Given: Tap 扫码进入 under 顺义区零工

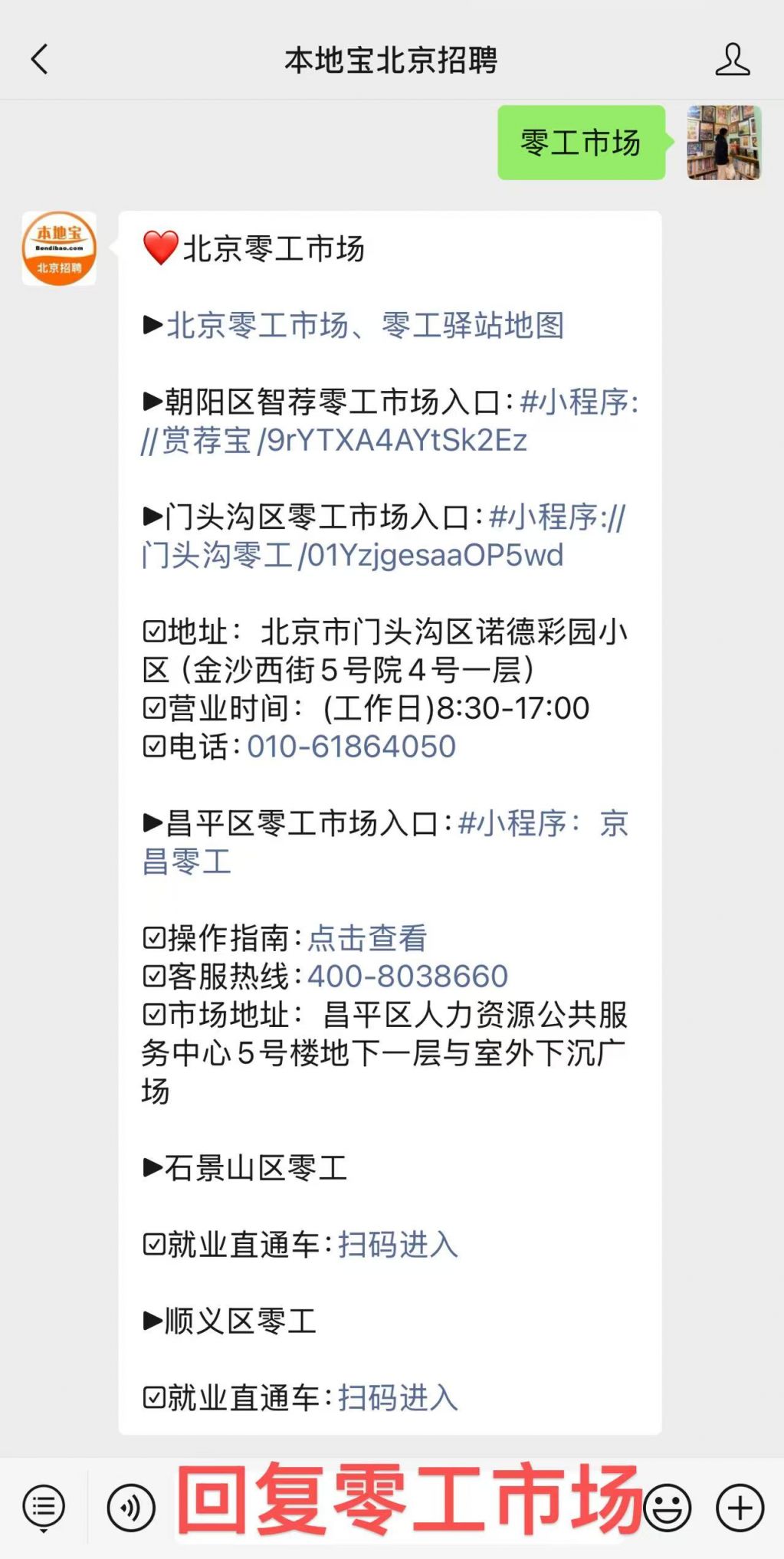Looking at the screenshot, I should tap(398, 1398).
